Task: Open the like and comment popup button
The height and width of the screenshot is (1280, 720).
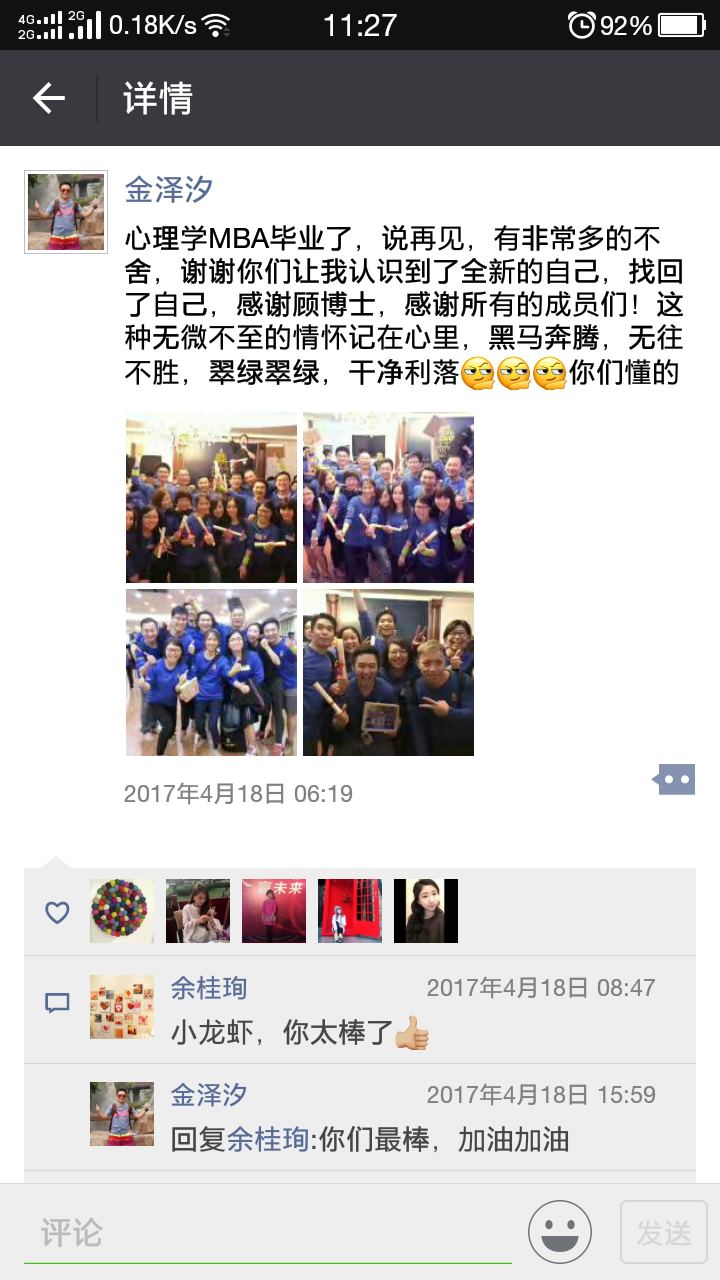Action: tap(675, 779)
